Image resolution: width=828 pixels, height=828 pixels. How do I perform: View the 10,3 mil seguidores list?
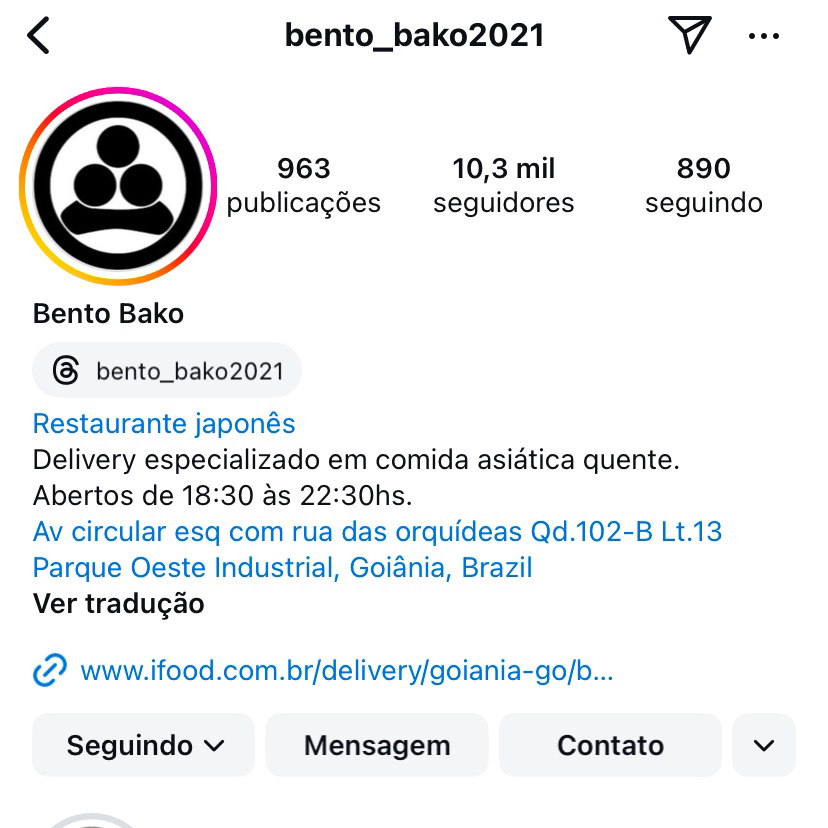pyautogui.click(x=503, y=185)
